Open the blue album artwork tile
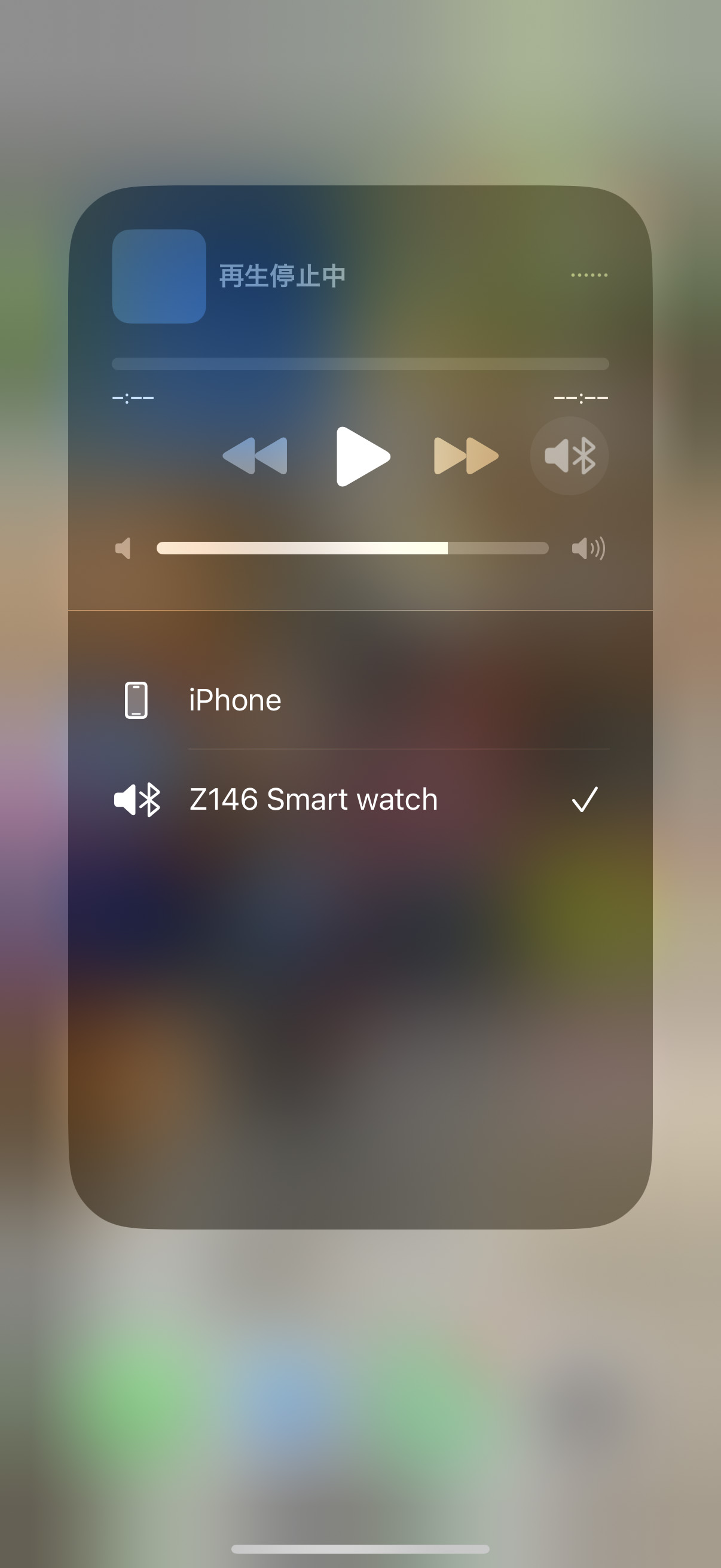Viewport: 721px width, 1568px height. (x=160, y=276)
